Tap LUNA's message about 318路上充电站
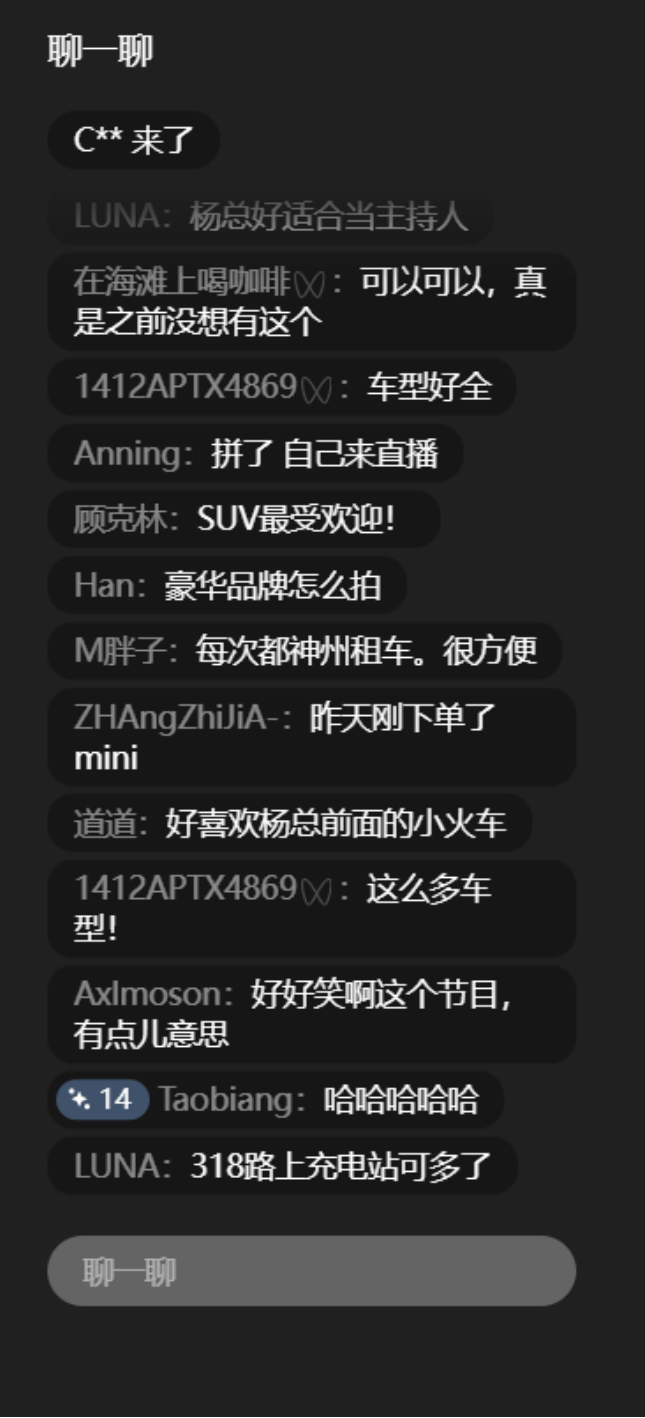The image size is (645, 1418). 282,1166
